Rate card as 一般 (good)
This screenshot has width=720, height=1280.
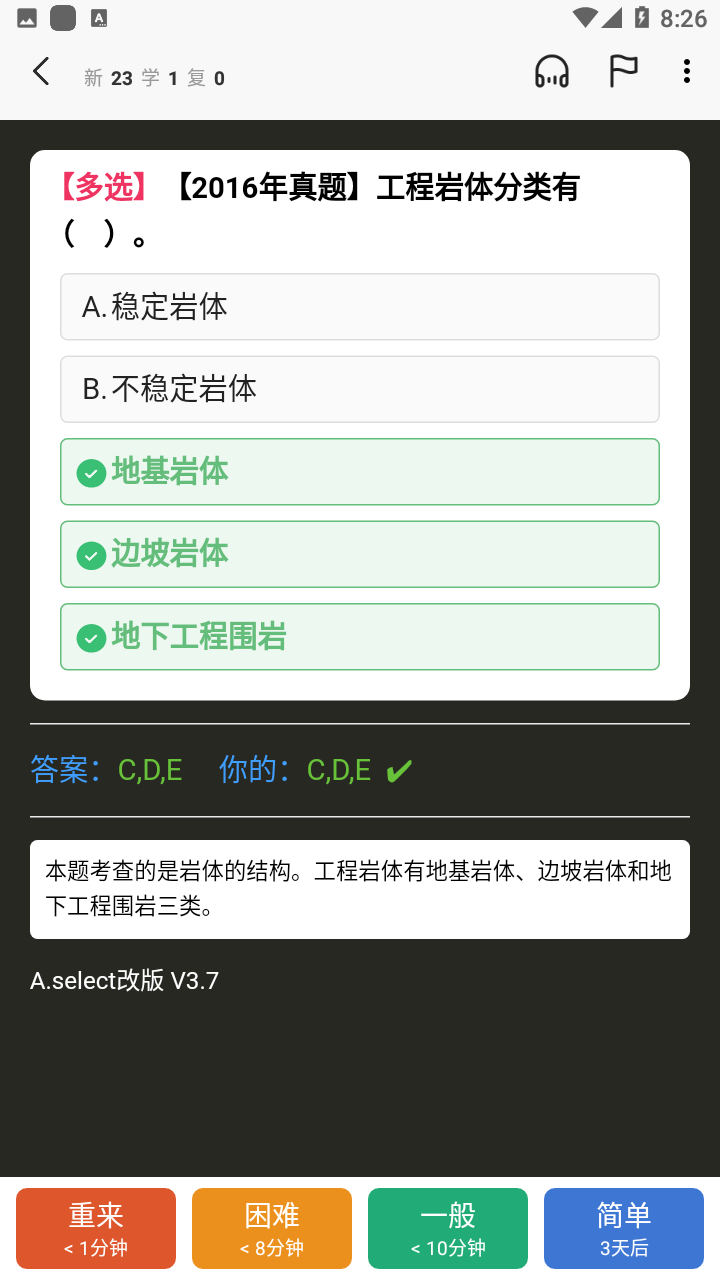tap(448, 1228)
